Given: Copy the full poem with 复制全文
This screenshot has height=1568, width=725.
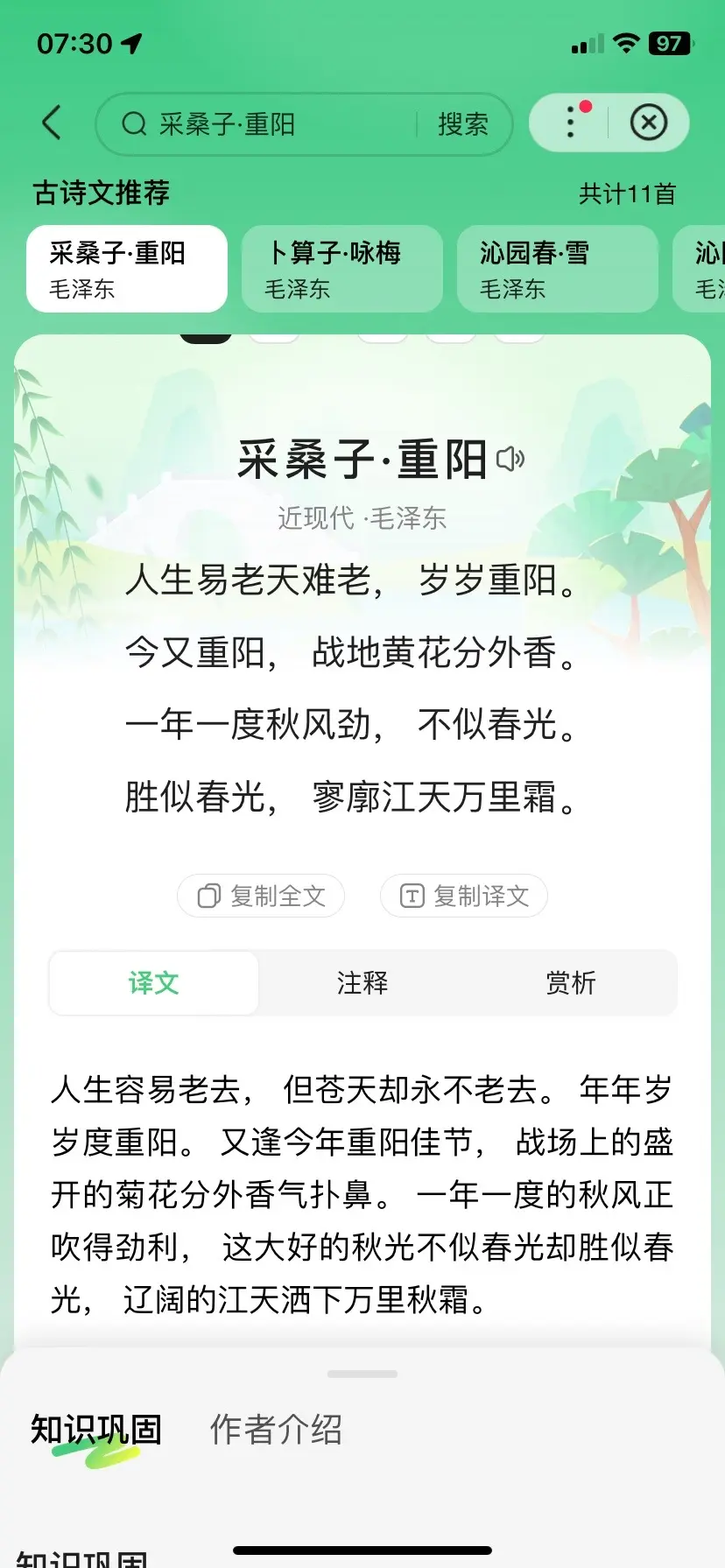Looking at the screenshot, I should coord(261,896).
